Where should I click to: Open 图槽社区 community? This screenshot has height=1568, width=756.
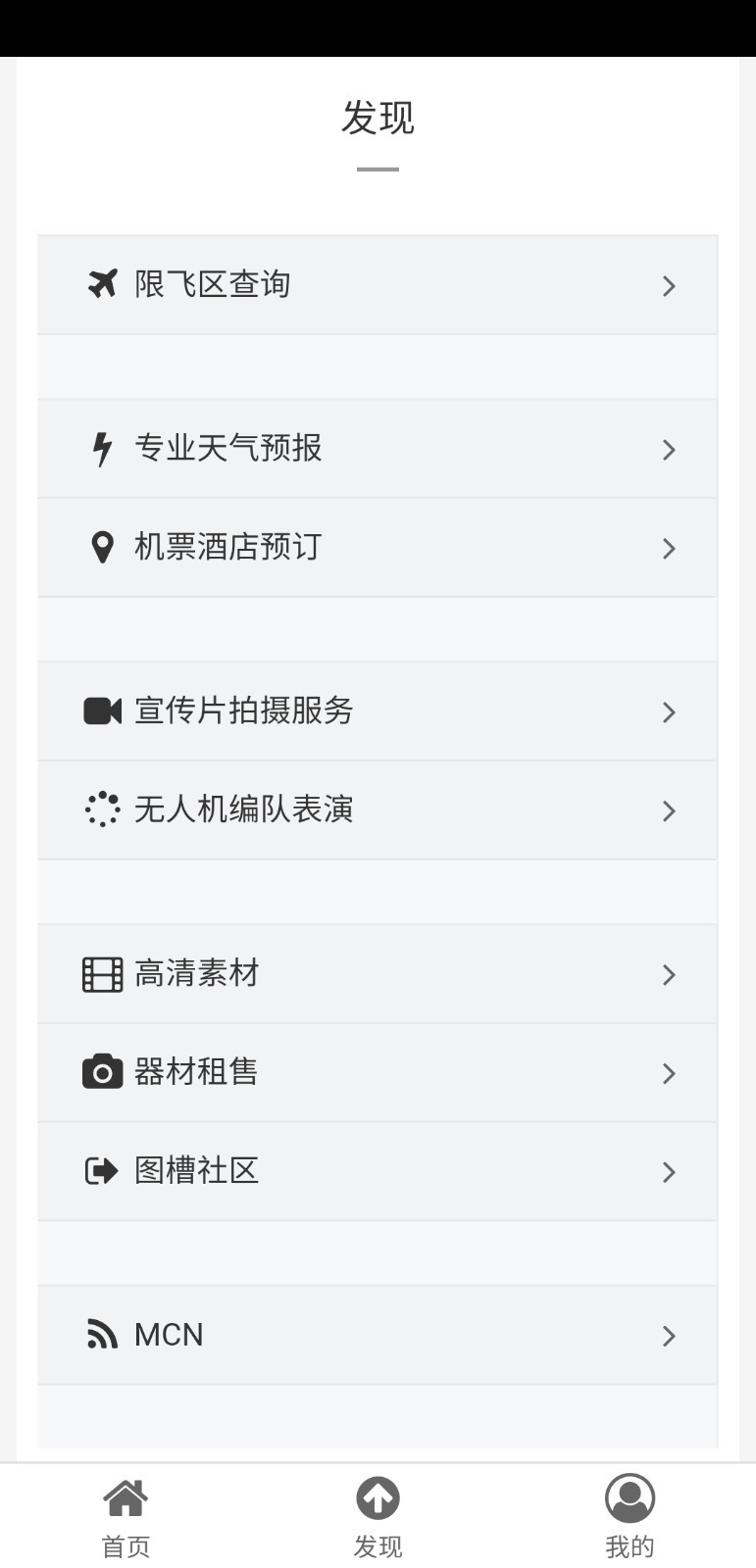377,1171
